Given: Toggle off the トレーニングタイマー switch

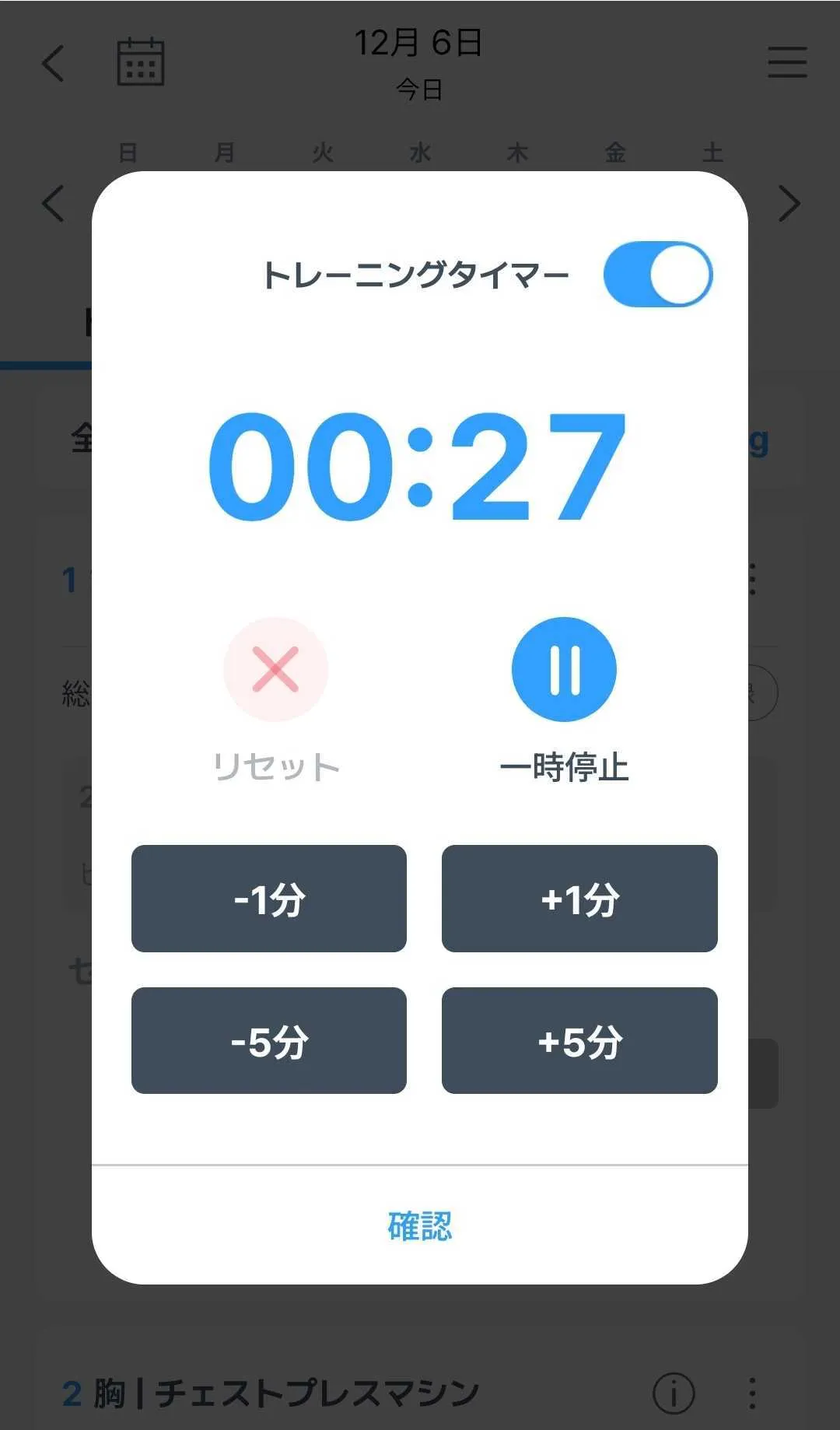Looking at the screenshot, I should (x=657, y=275).
